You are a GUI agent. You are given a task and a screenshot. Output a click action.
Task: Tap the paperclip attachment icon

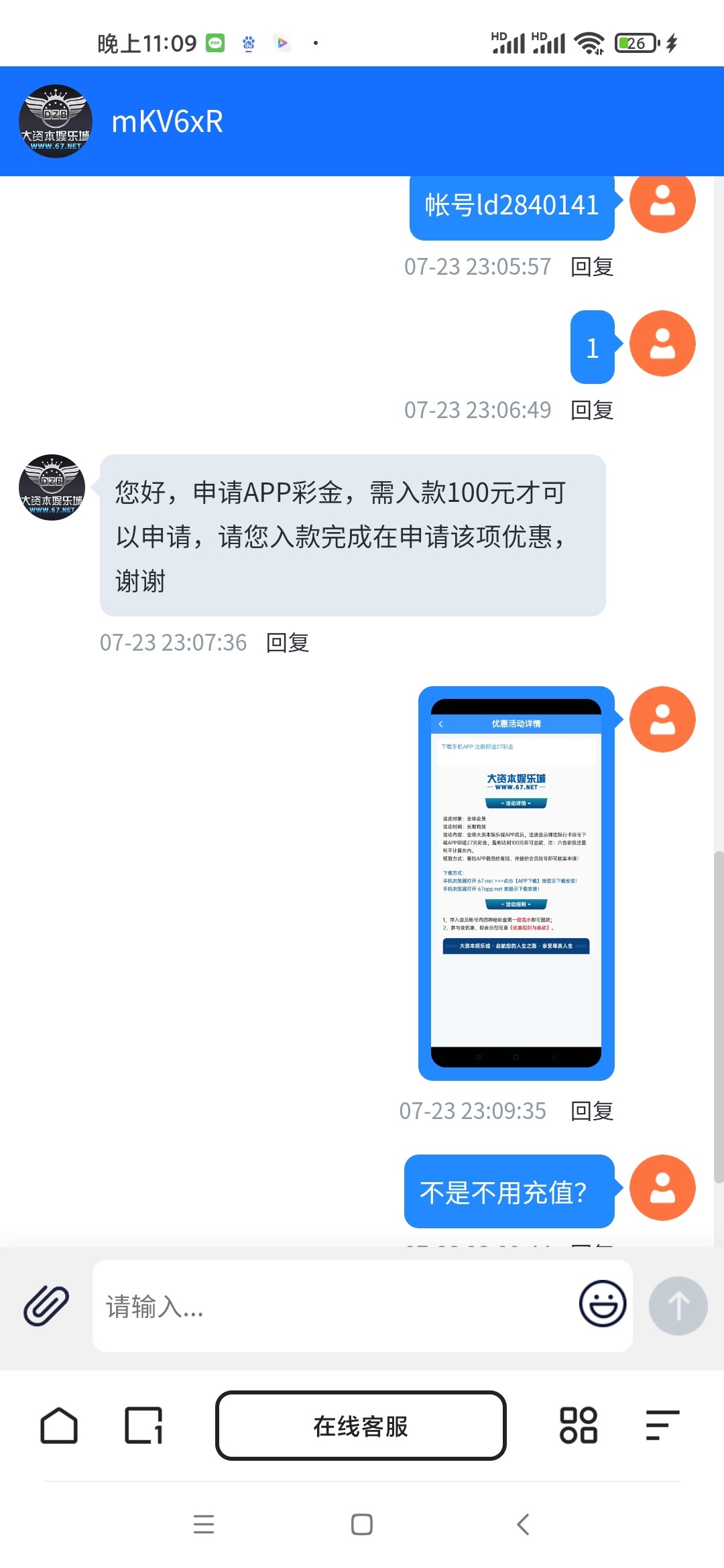coord(46,1305)
